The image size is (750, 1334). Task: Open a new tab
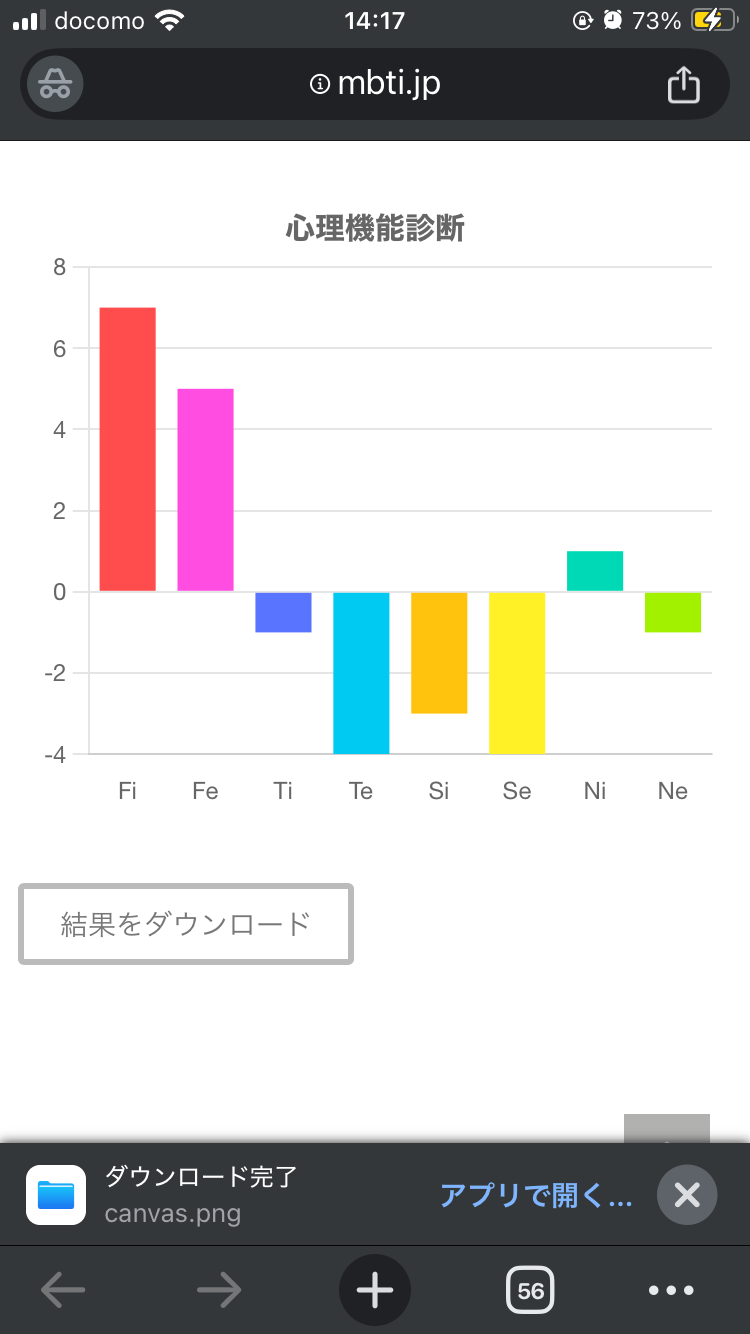(375, 1291)
